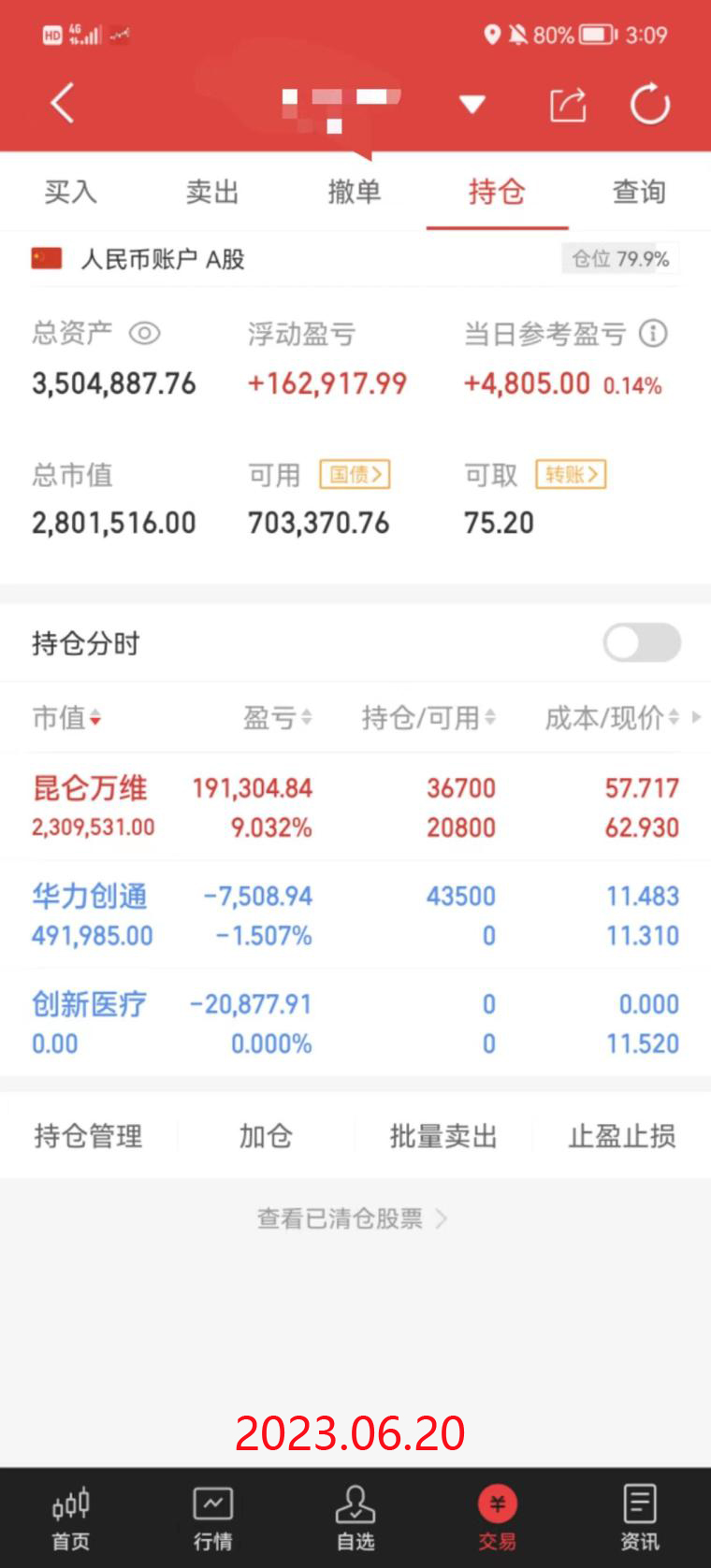Open 止盈止损 settings

tap(621, 1136)
